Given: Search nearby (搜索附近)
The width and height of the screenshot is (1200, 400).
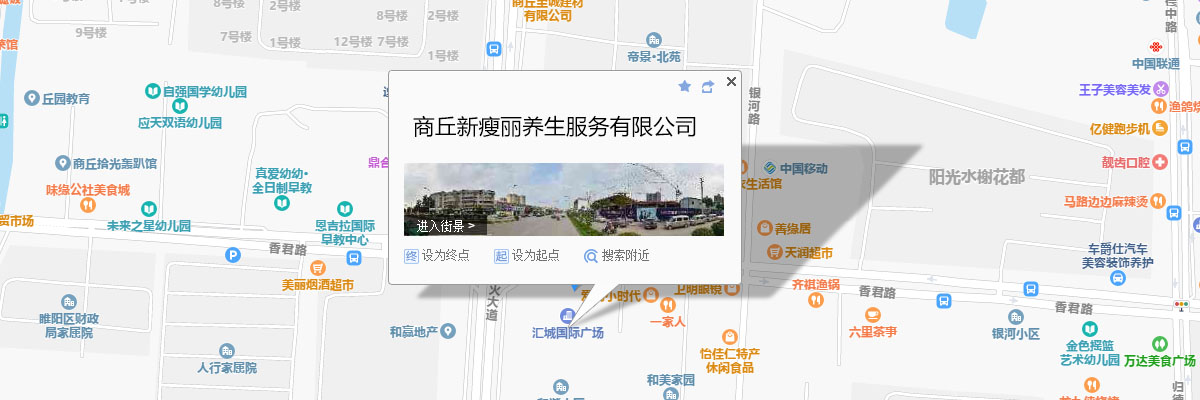Looking at the screenshot, I should pyautogui.click(x=617, y=255).
